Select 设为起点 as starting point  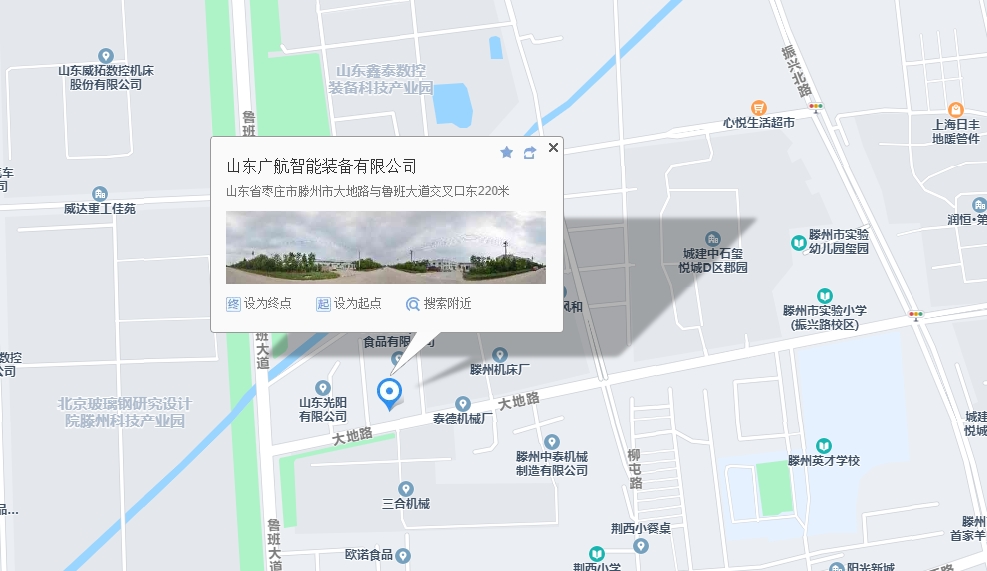(x=349, y=304)
